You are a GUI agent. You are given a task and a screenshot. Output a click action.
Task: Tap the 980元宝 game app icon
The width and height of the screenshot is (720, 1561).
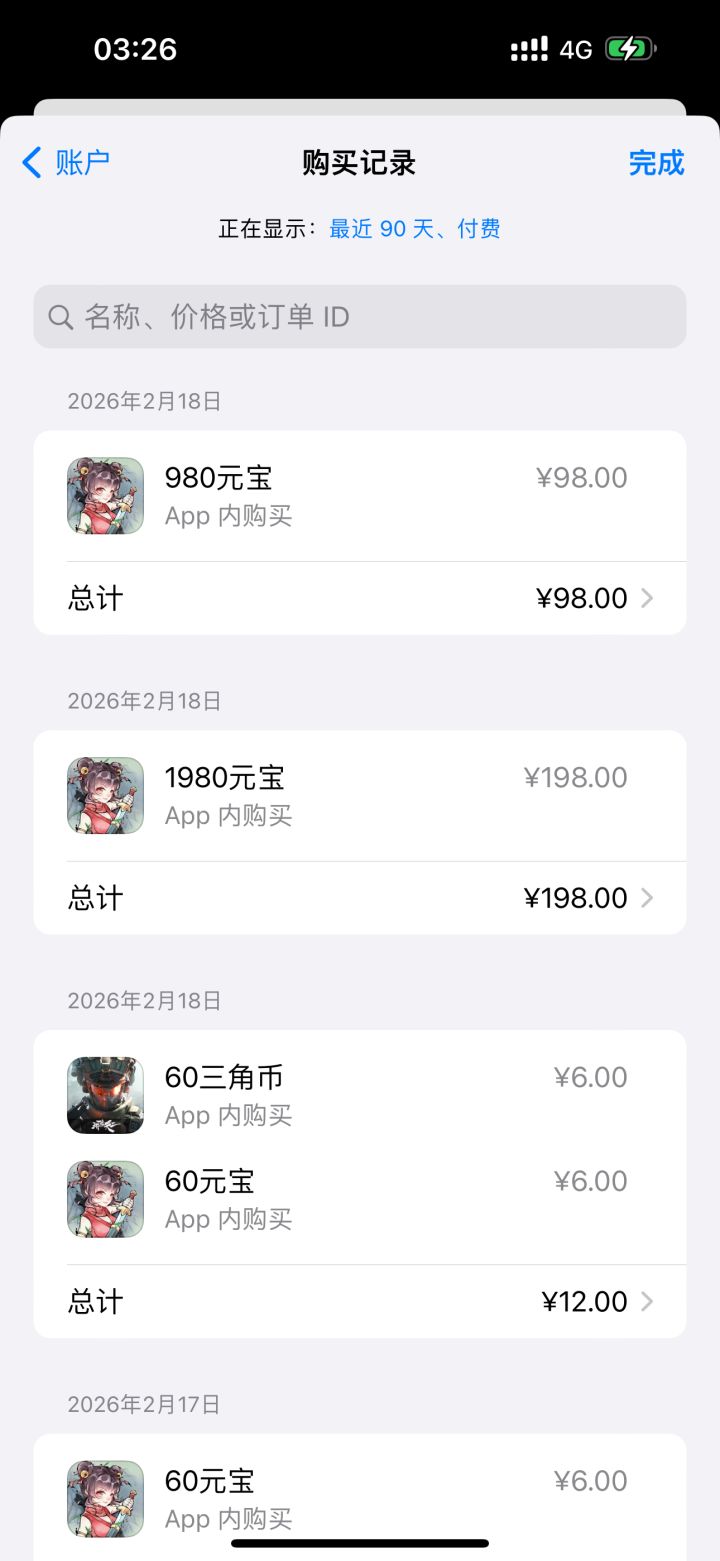pos(104,495)
